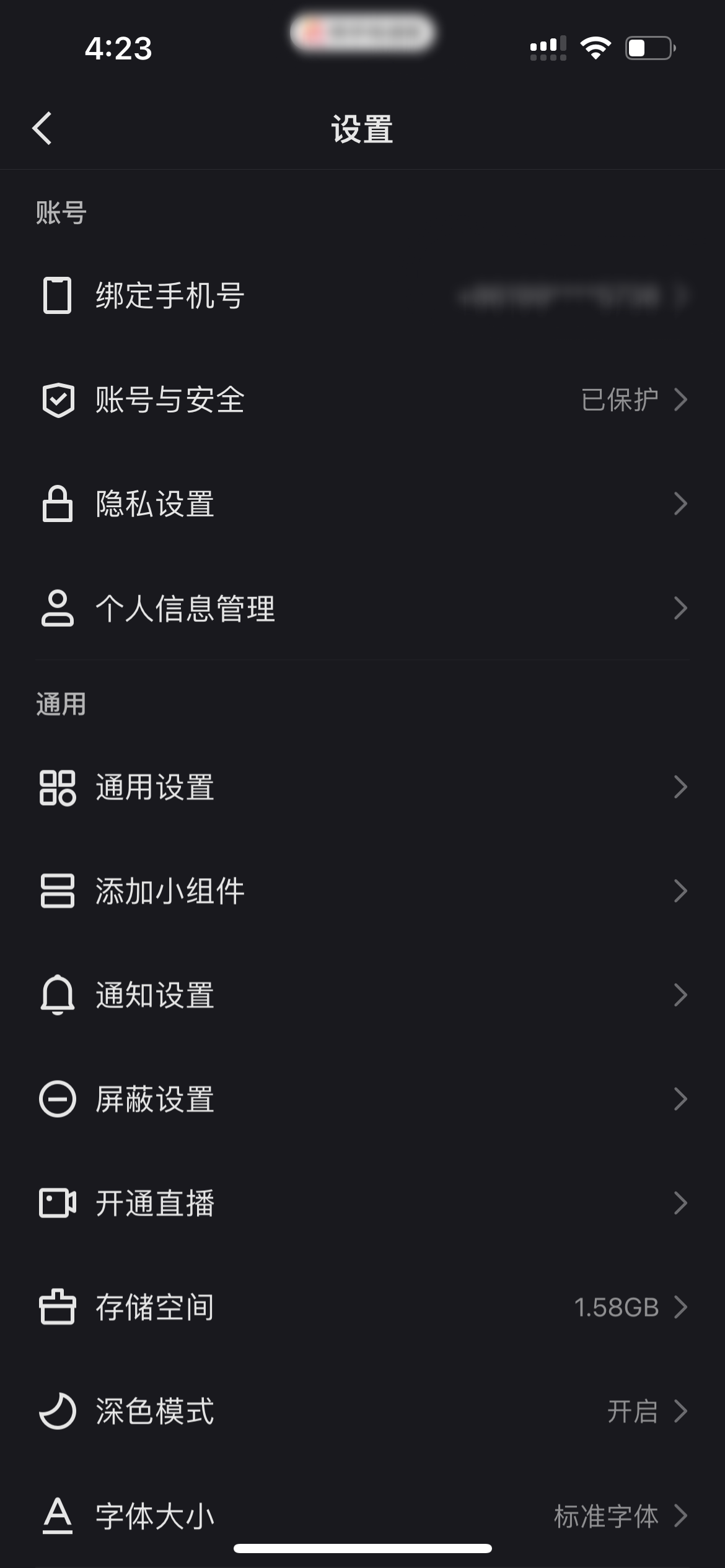
Task: Expand the 通用设置 chevron
Action: (682, 788)
